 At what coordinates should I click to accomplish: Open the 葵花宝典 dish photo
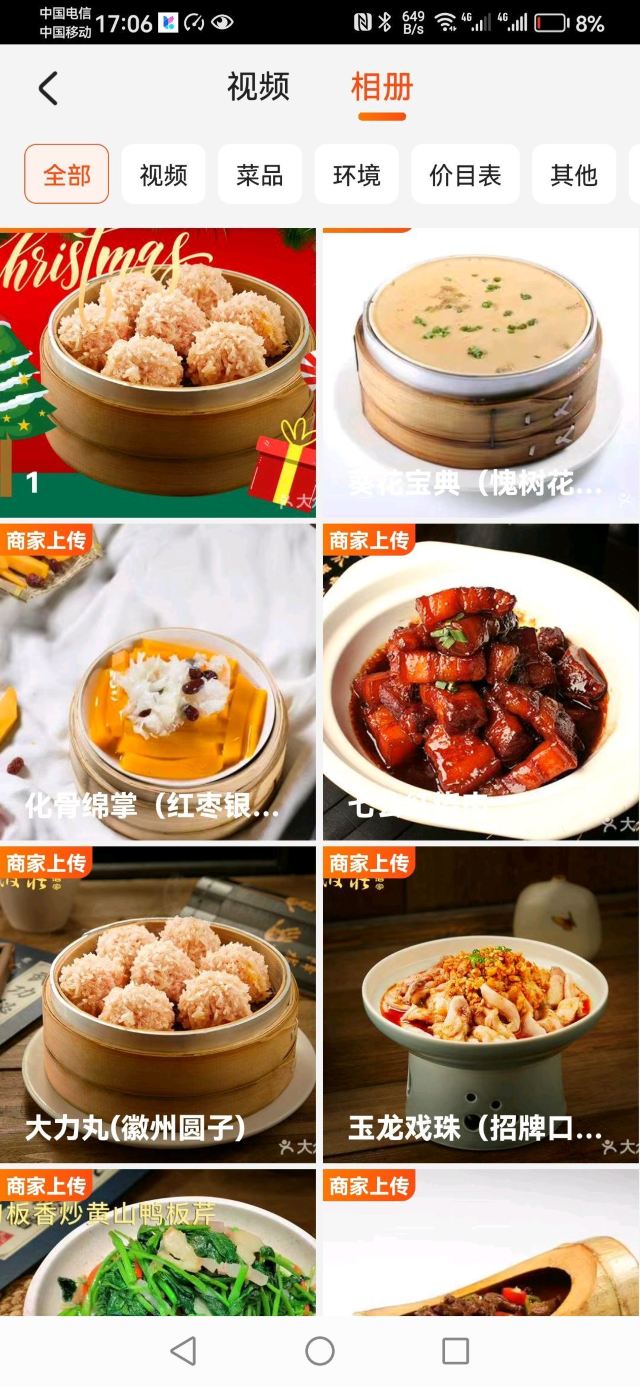480,370
